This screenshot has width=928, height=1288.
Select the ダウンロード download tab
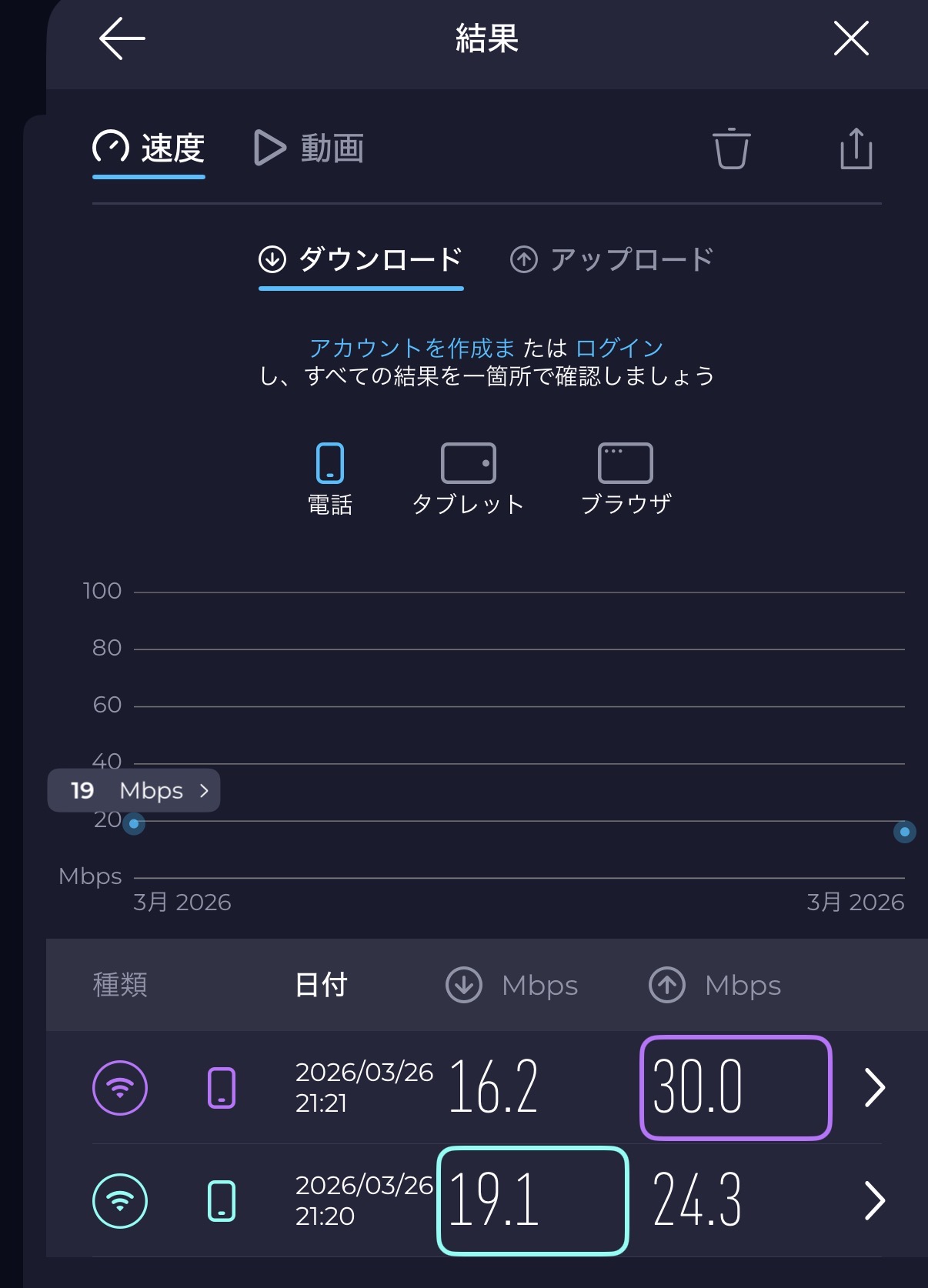pyautogui.click(x=361, y=260)
